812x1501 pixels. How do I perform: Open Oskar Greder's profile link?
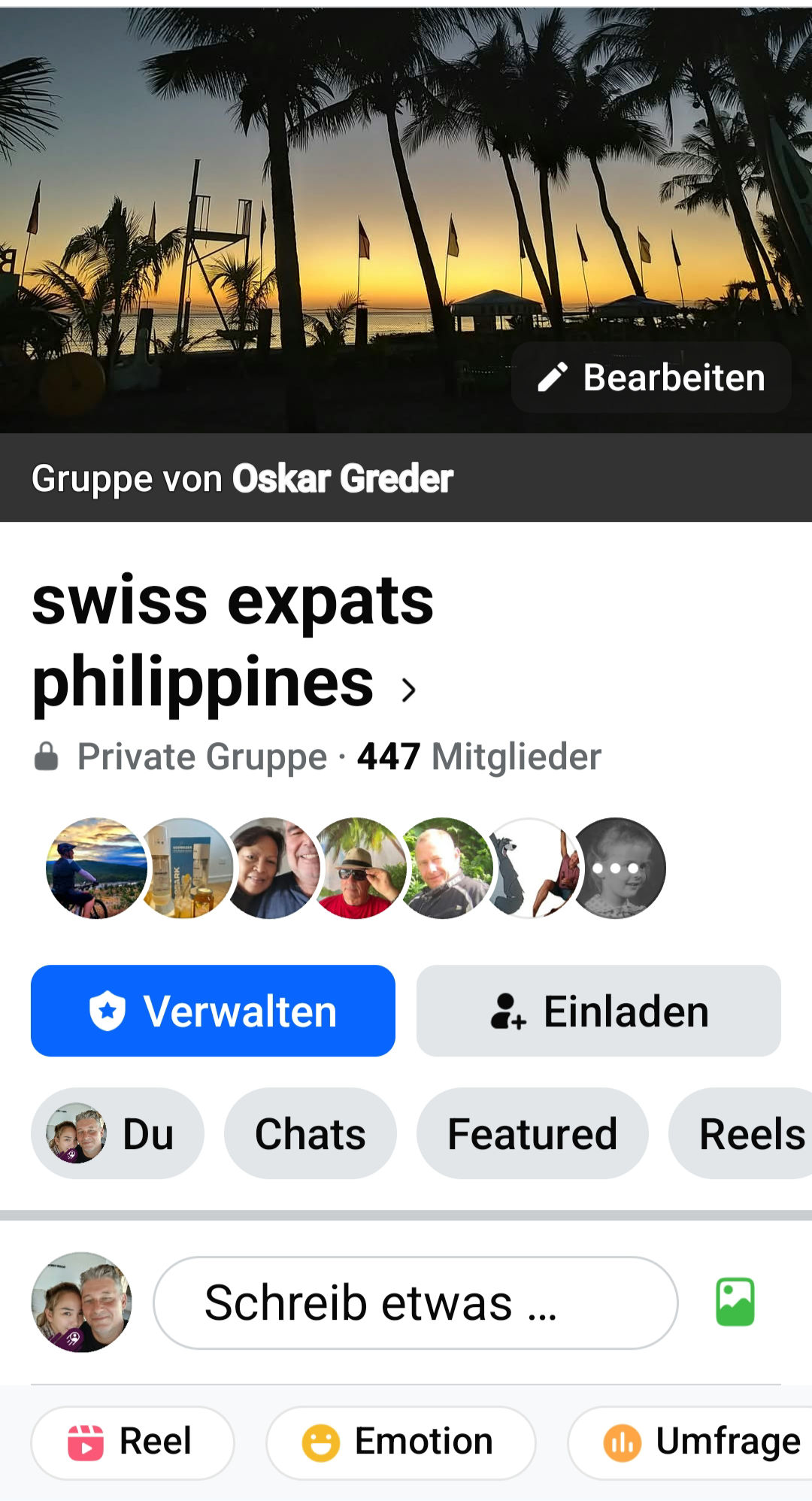pyautogui.click(x=342, y=478)
